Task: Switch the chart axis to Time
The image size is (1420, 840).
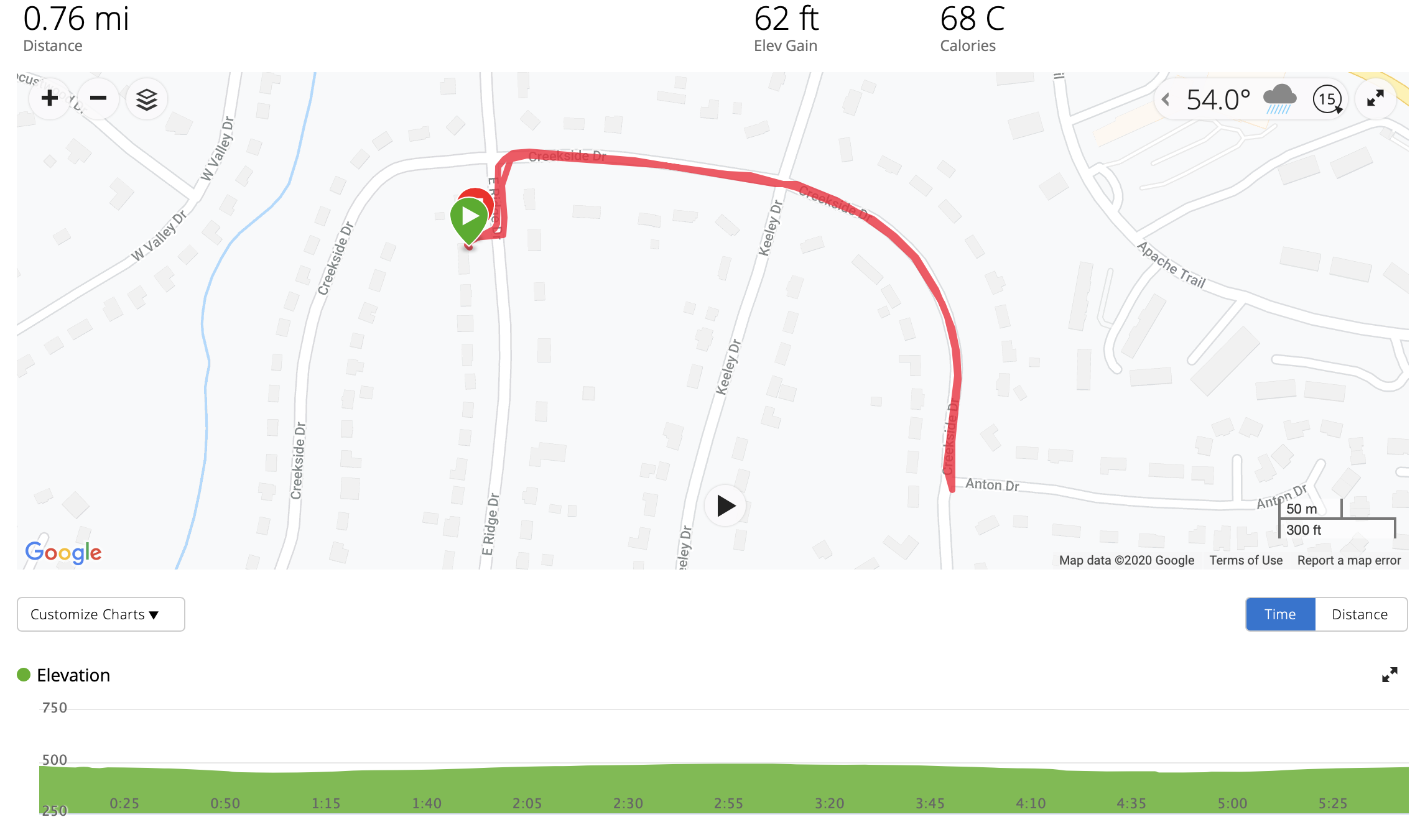Action: 1280,614
